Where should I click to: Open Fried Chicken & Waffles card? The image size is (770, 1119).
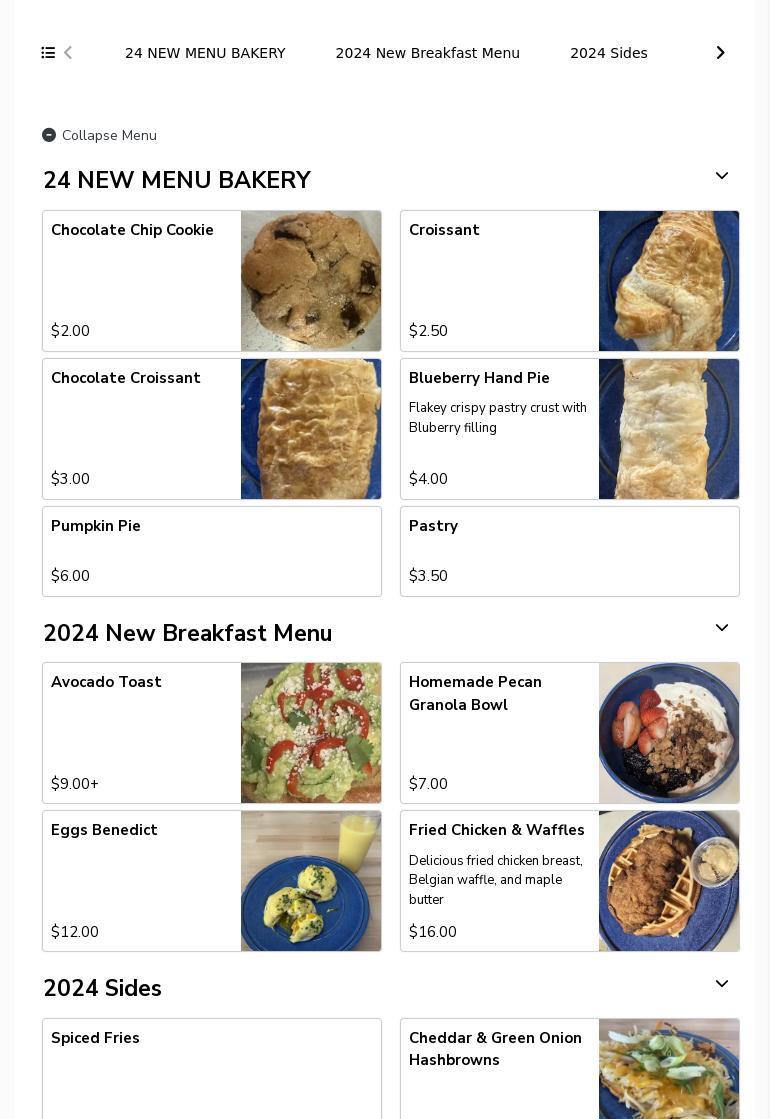pyautogui.click(x=569, y=881)
